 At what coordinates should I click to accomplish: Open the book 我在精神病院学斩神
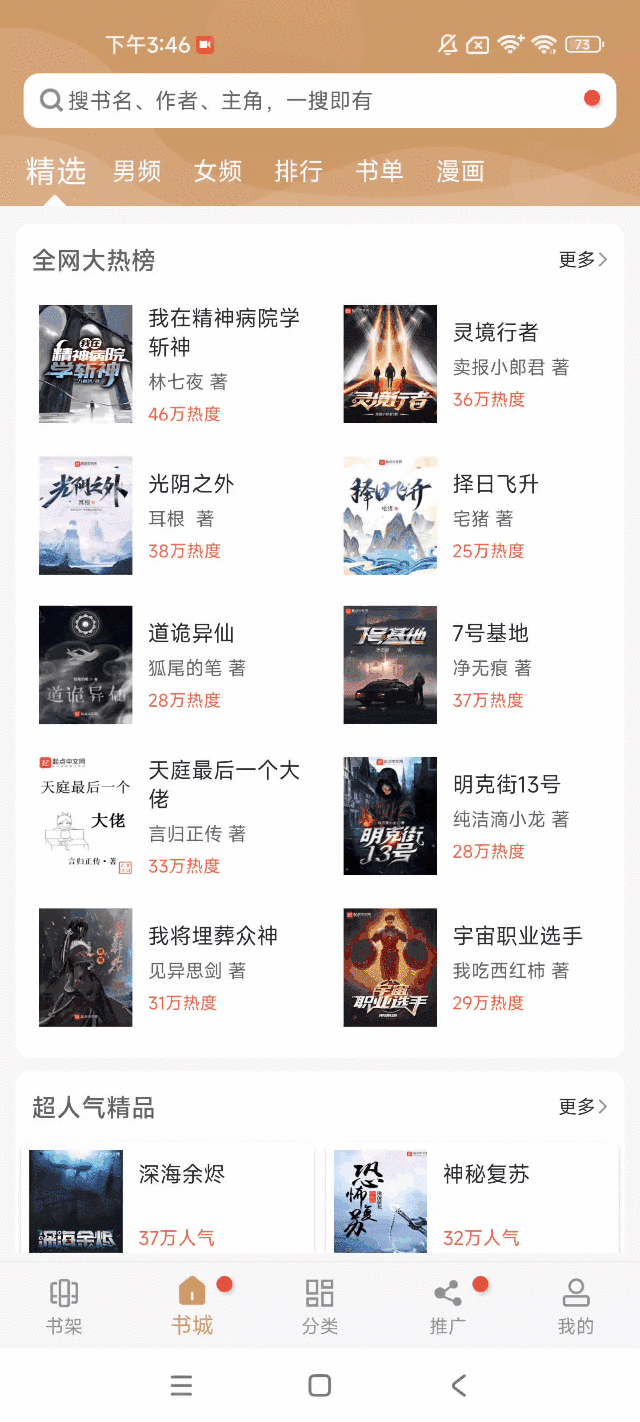click(224, 333)
